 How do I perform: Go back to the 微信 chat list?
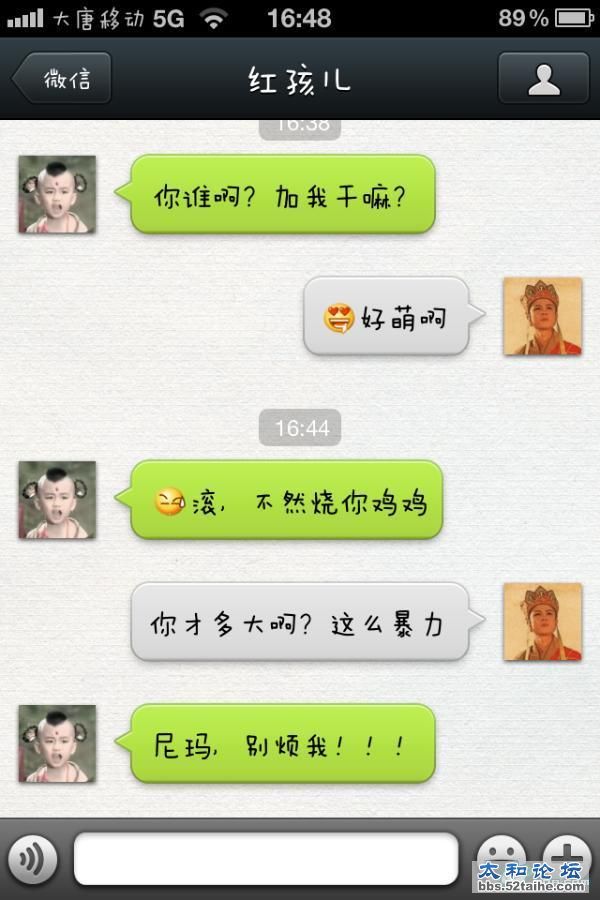point(63,79)
